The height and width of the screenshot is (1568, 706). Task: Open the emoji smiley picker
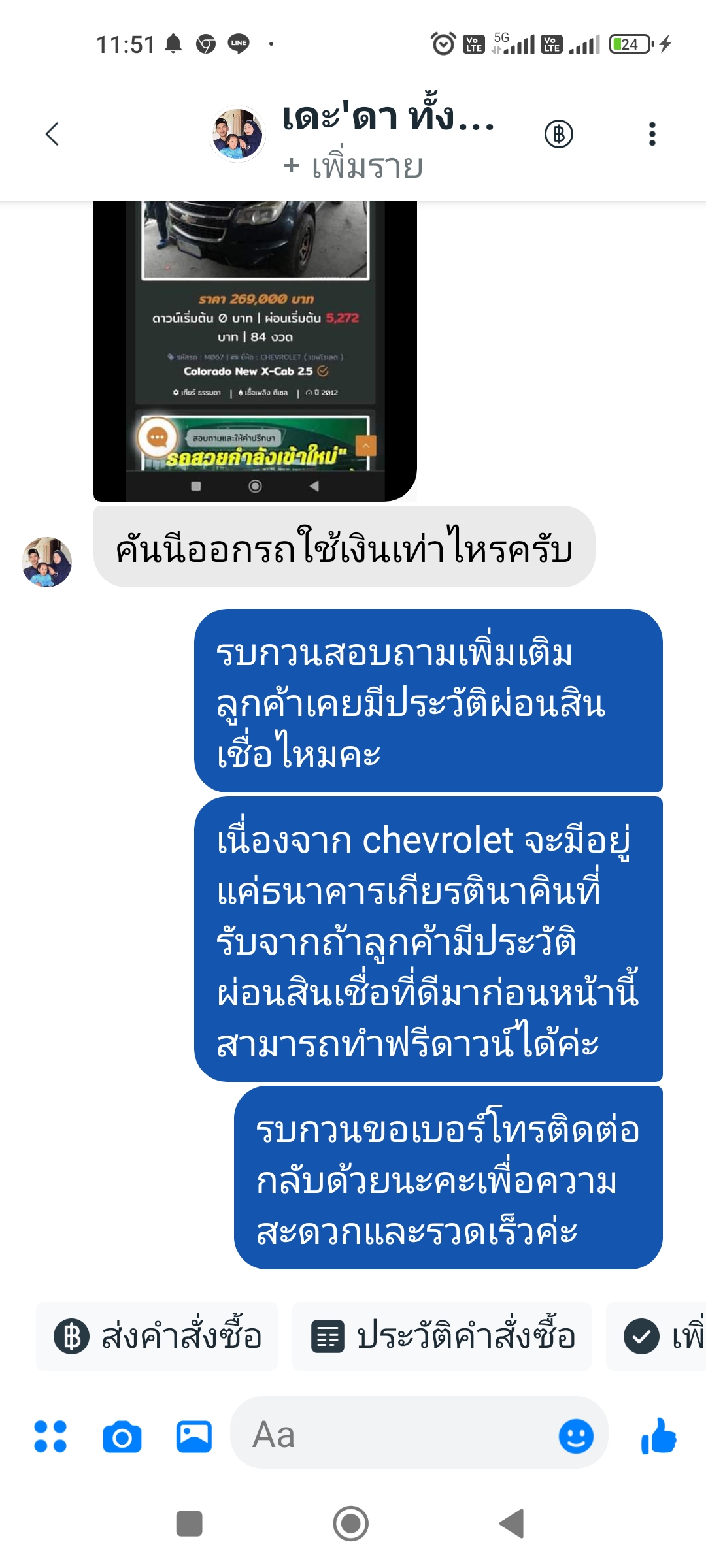click(576, 1436)
